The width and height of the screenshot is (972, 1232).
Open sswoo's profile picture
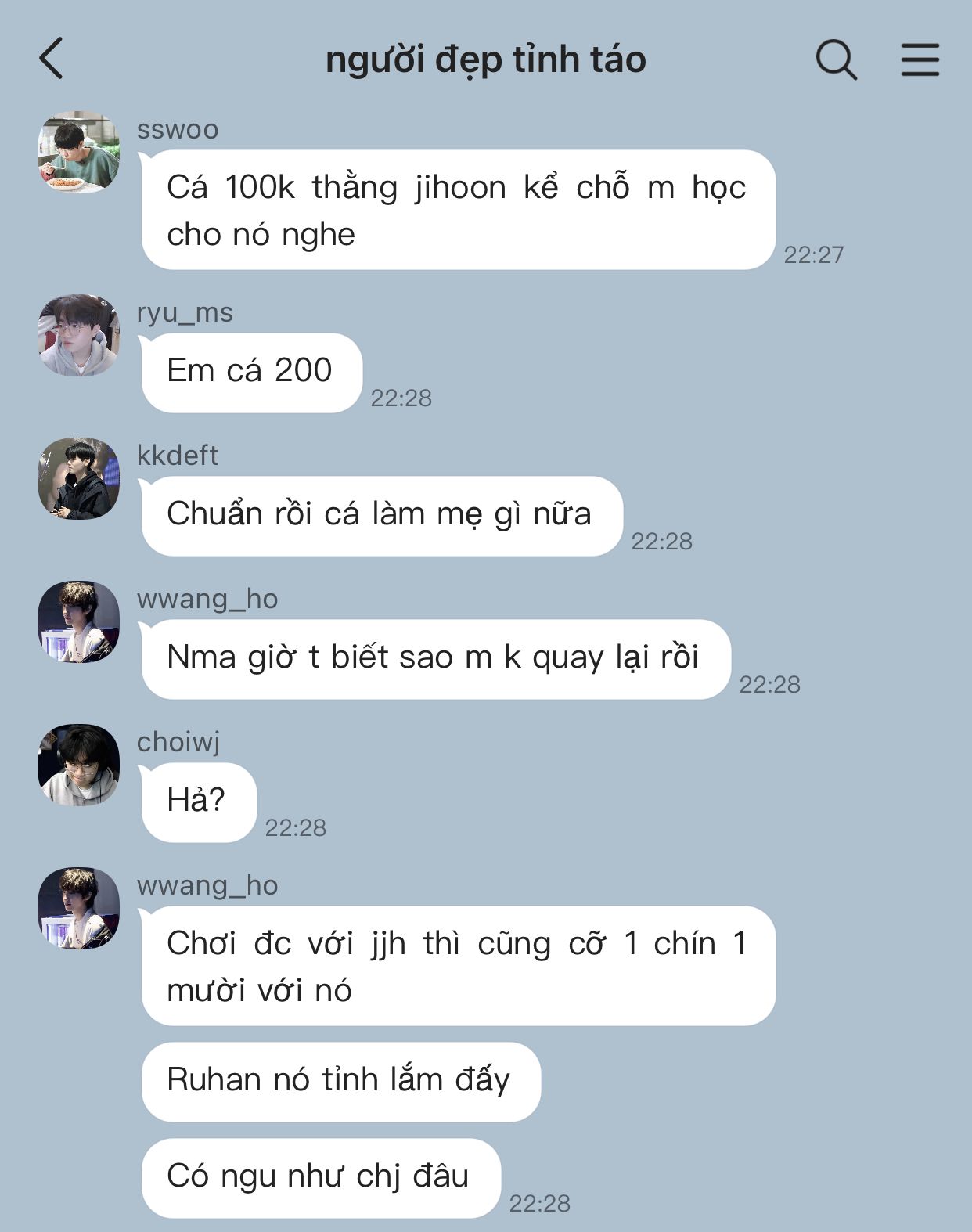point(79,152)
